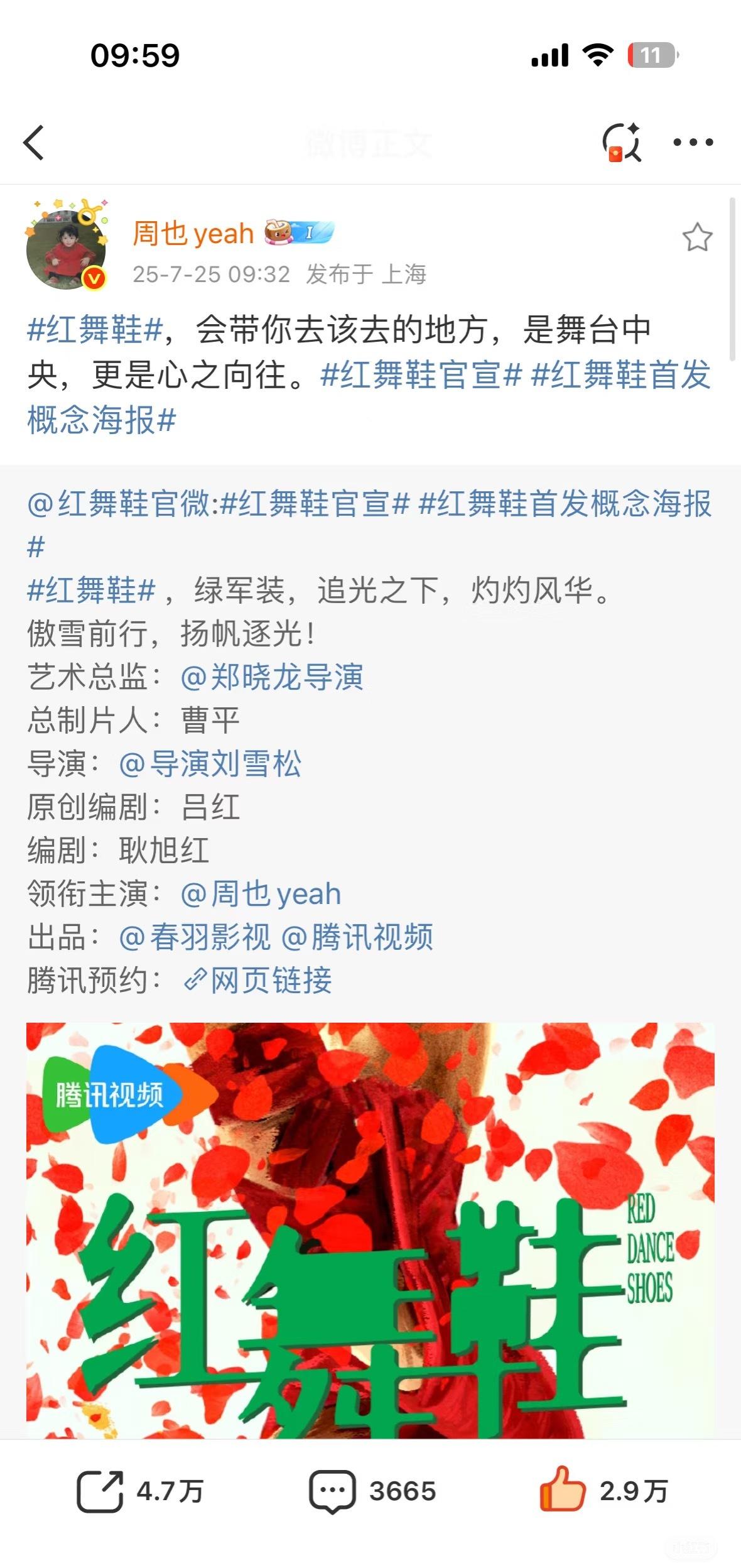This screenshot has width=741, height=1568.
Task: Open @导演刘雪松 mention
Action: [x=210, y=764]
